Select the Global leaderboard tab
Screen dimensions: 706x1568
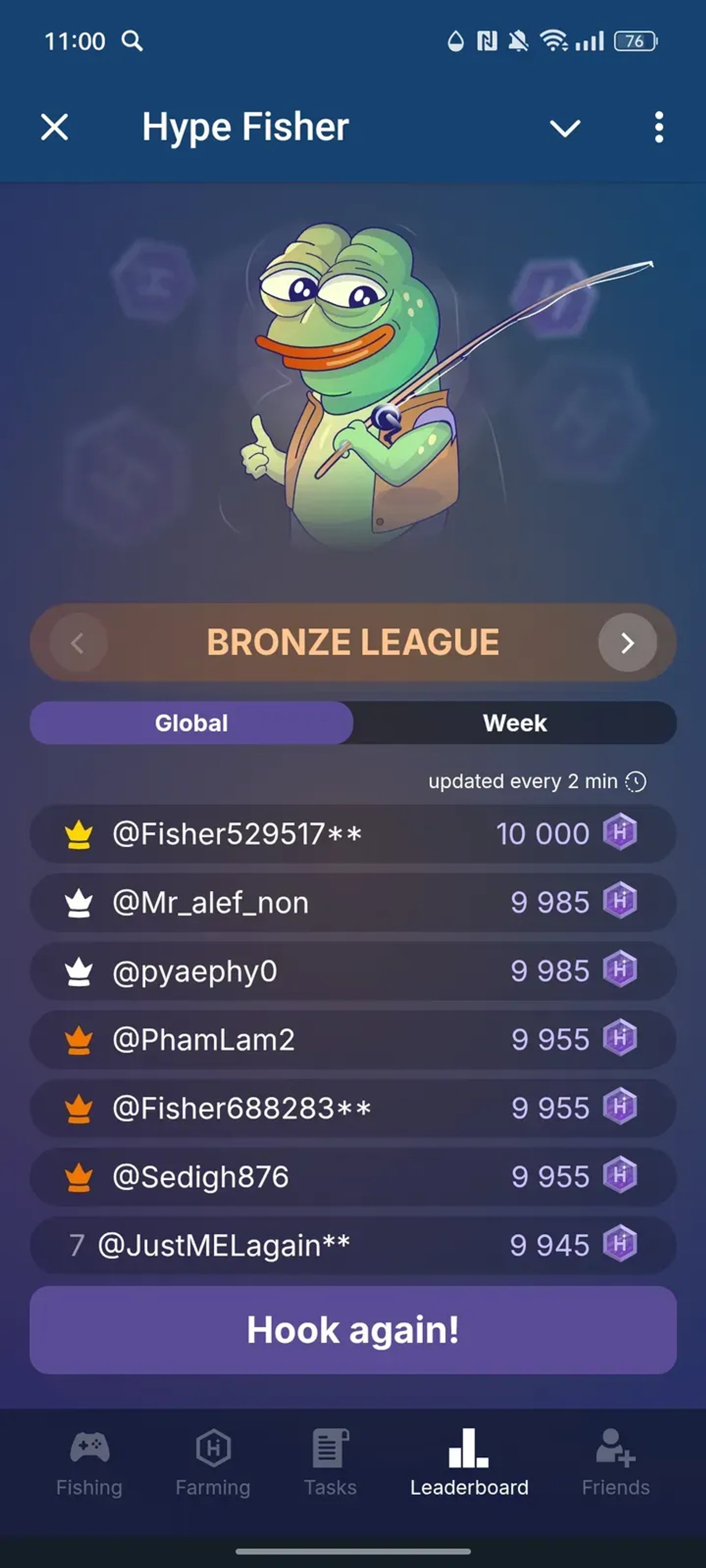coord(191,723)
